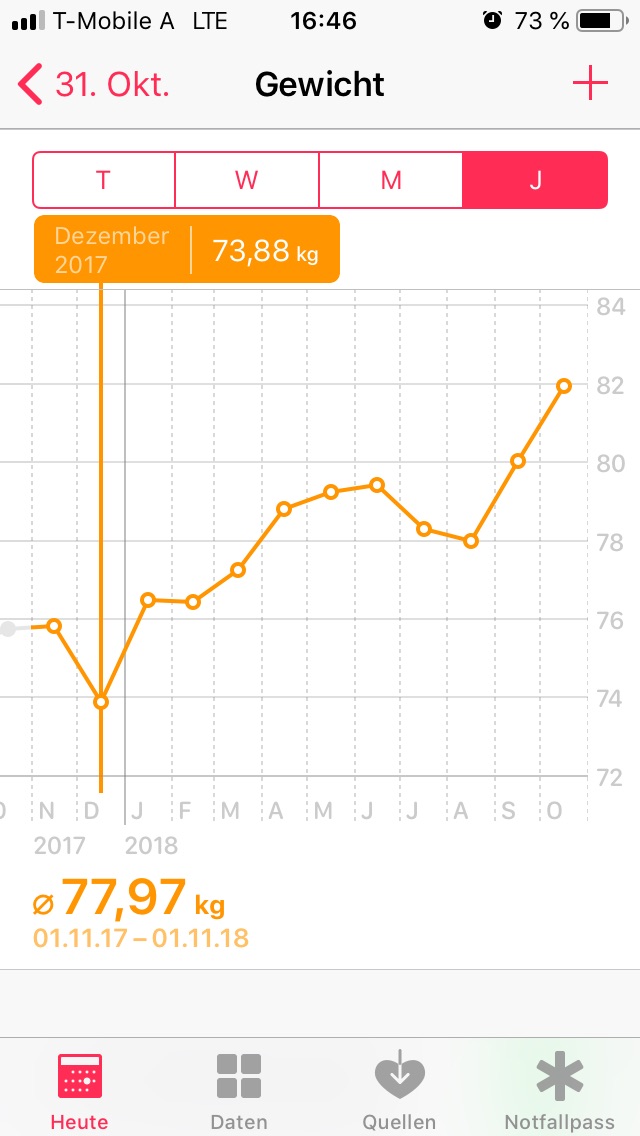Open the Notfallpass tab

[x=560, y=1091]
